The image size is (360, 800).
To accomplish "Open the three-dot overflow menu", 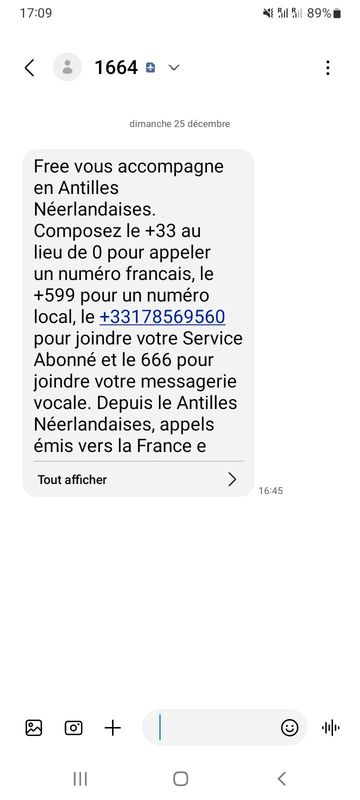I will (327, 67).
